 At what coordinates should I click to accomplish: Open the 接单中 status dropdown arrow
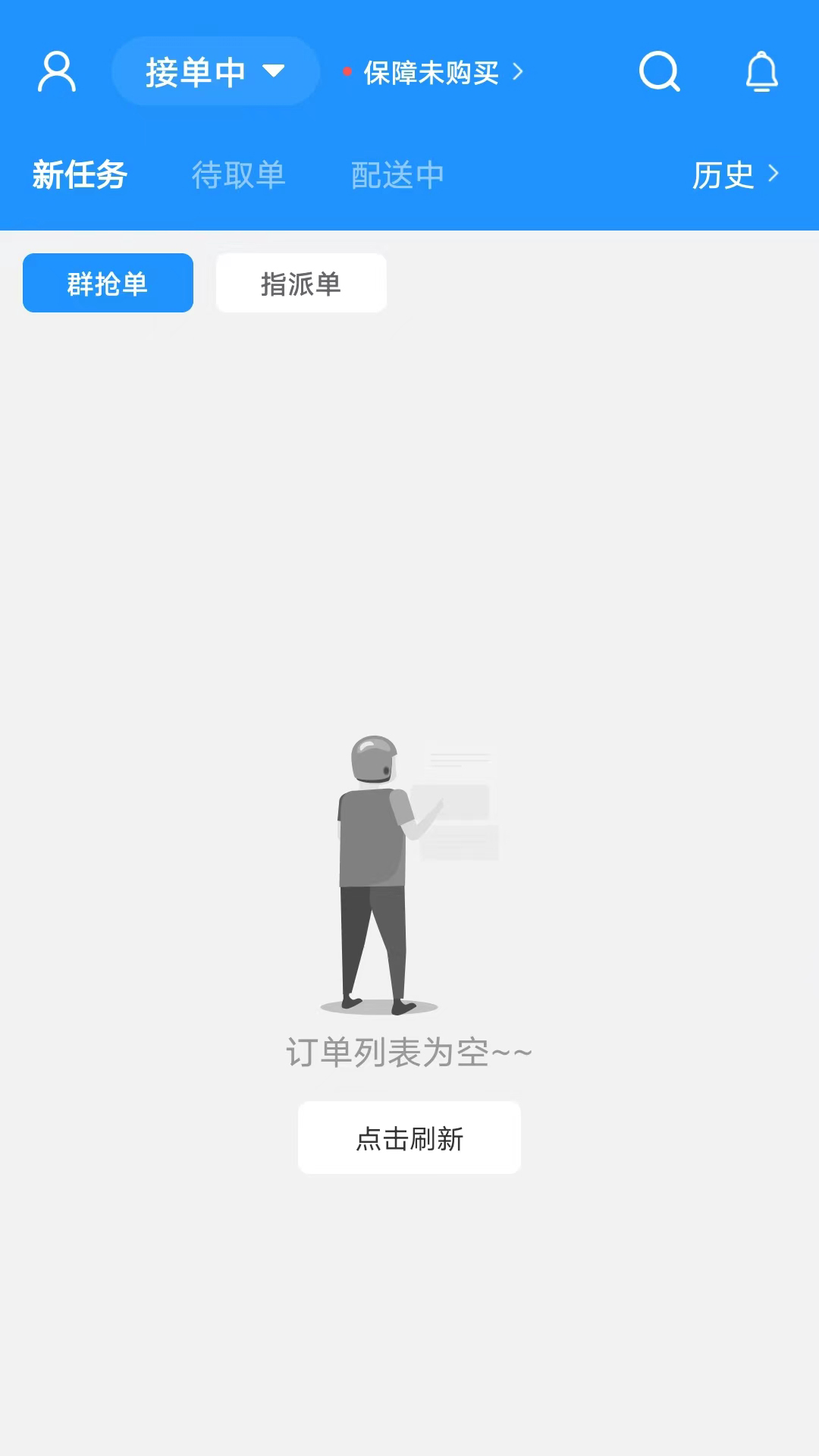click(x=275, y=71)
